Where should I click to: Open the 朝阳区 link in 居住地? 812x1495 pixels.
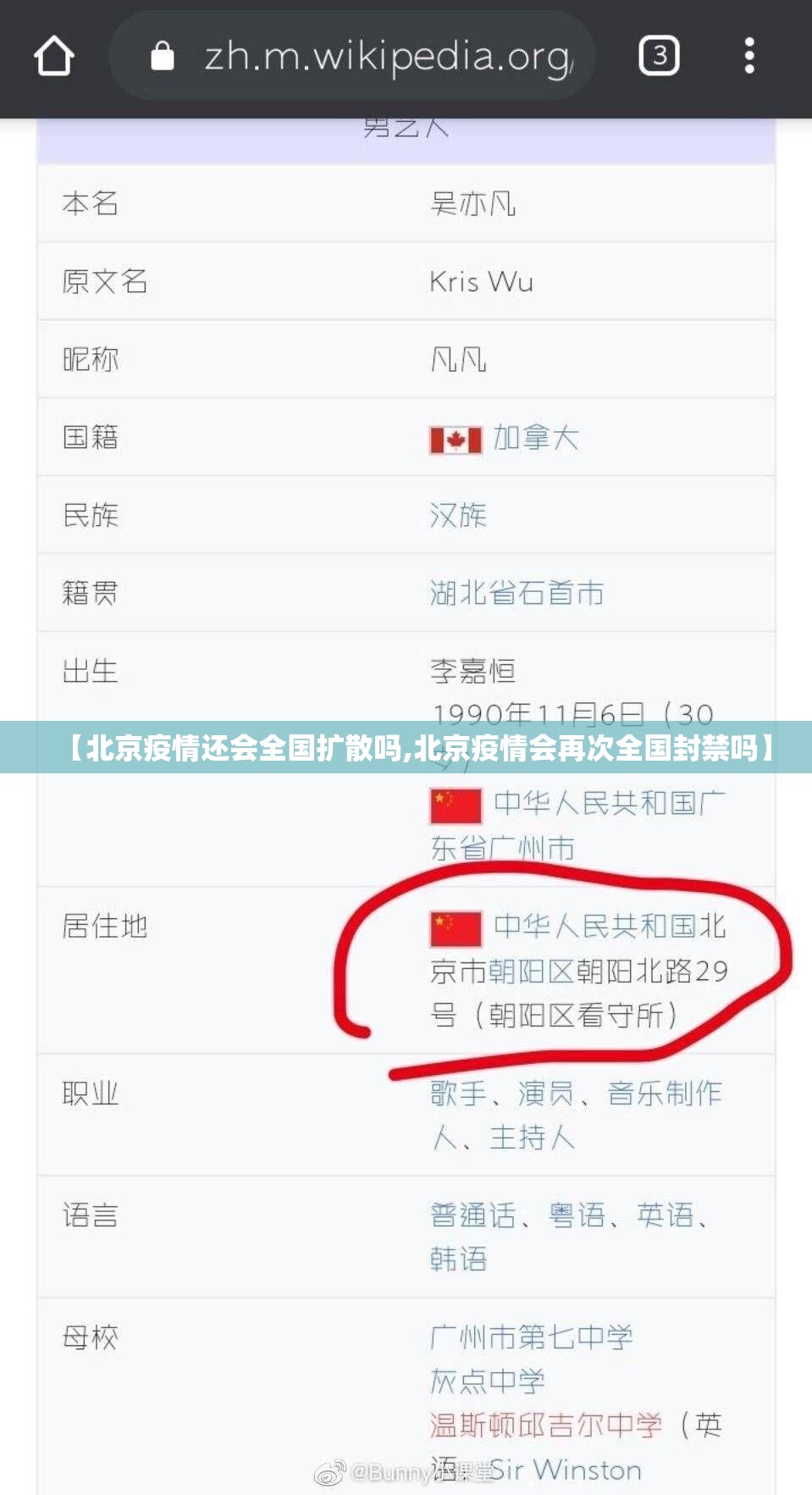tap(531, 971)
